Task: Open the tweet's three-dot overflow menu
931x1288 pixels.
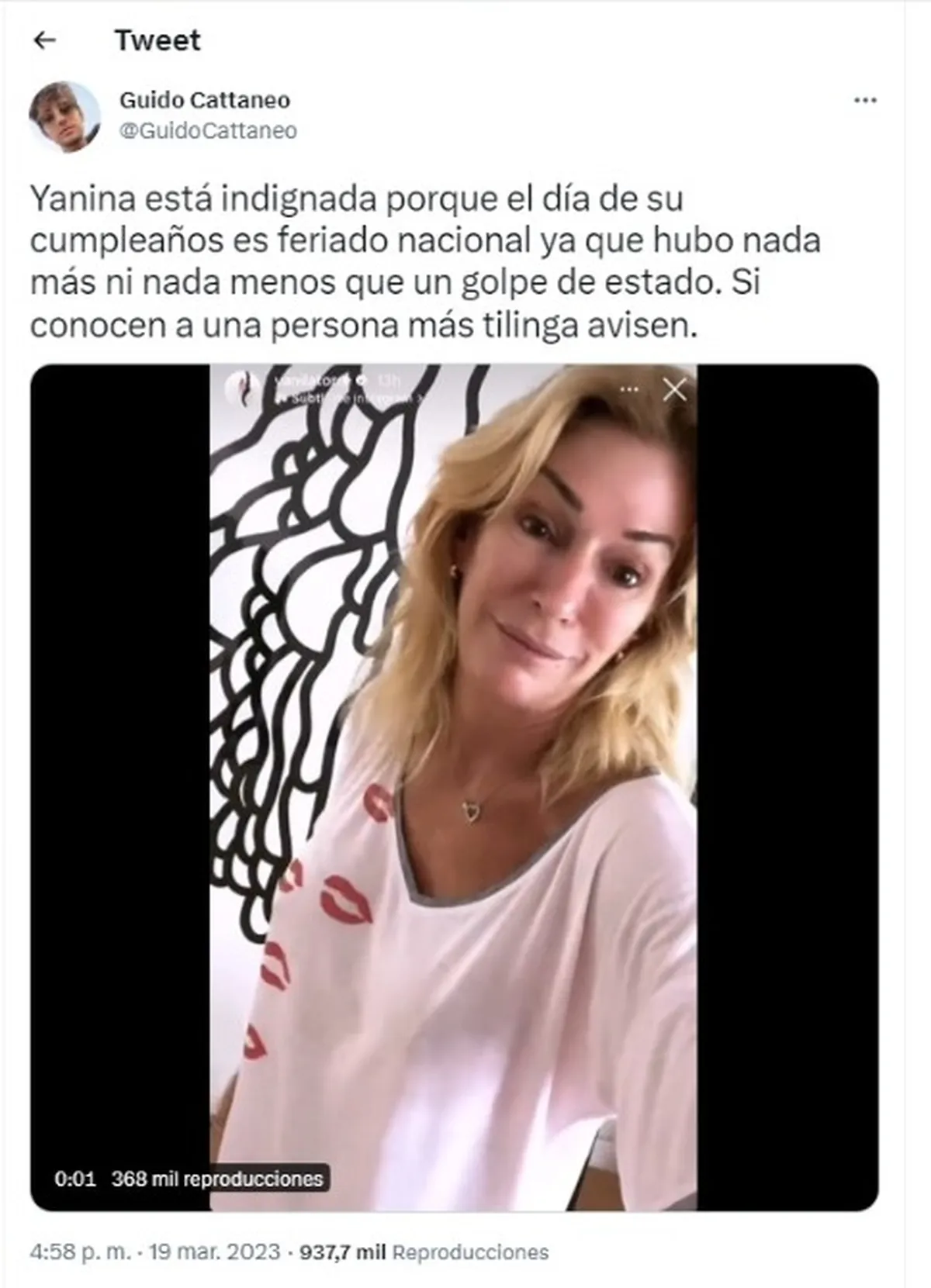Action: pos(864,100)
